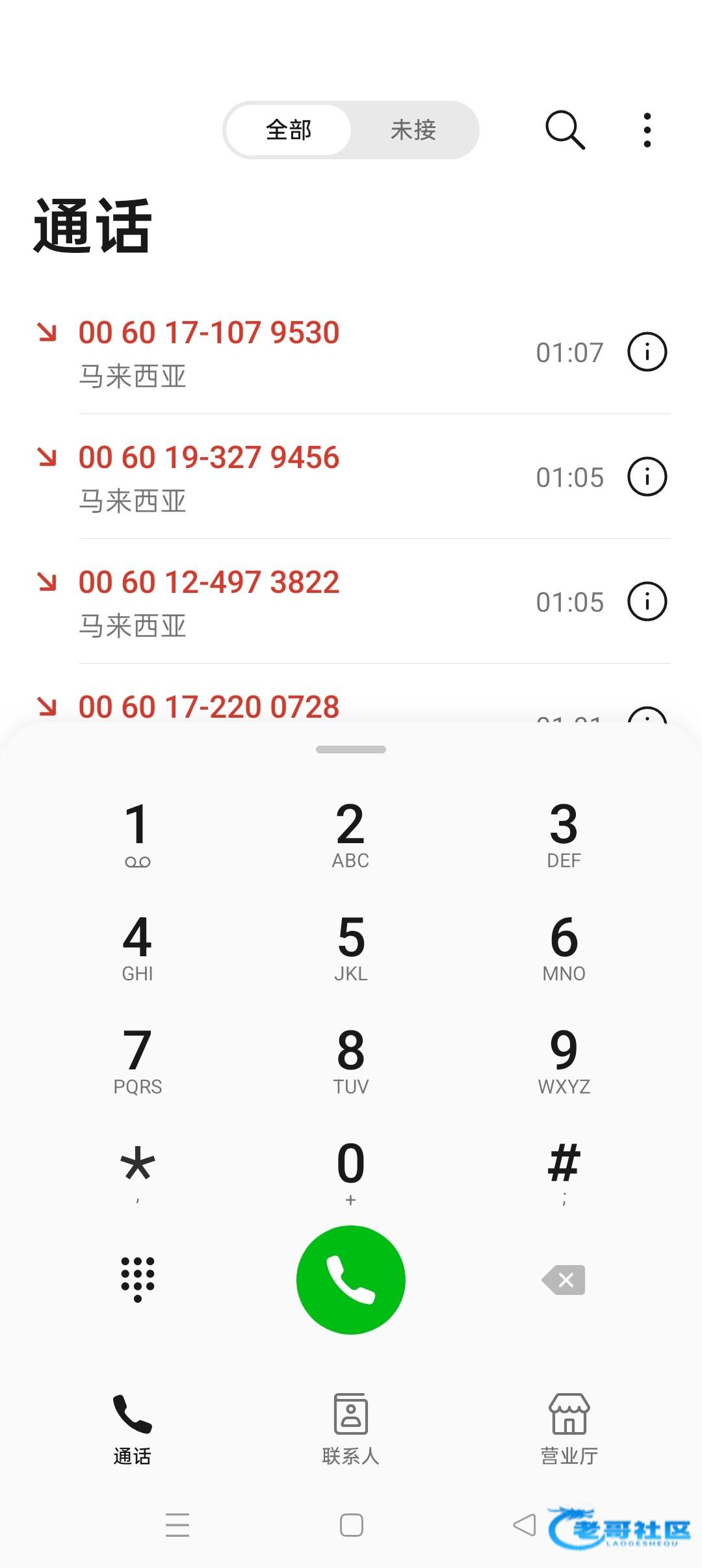702x1568 pixels.
Task: Dial digit 5 JKL
Action: coord(351,947)
